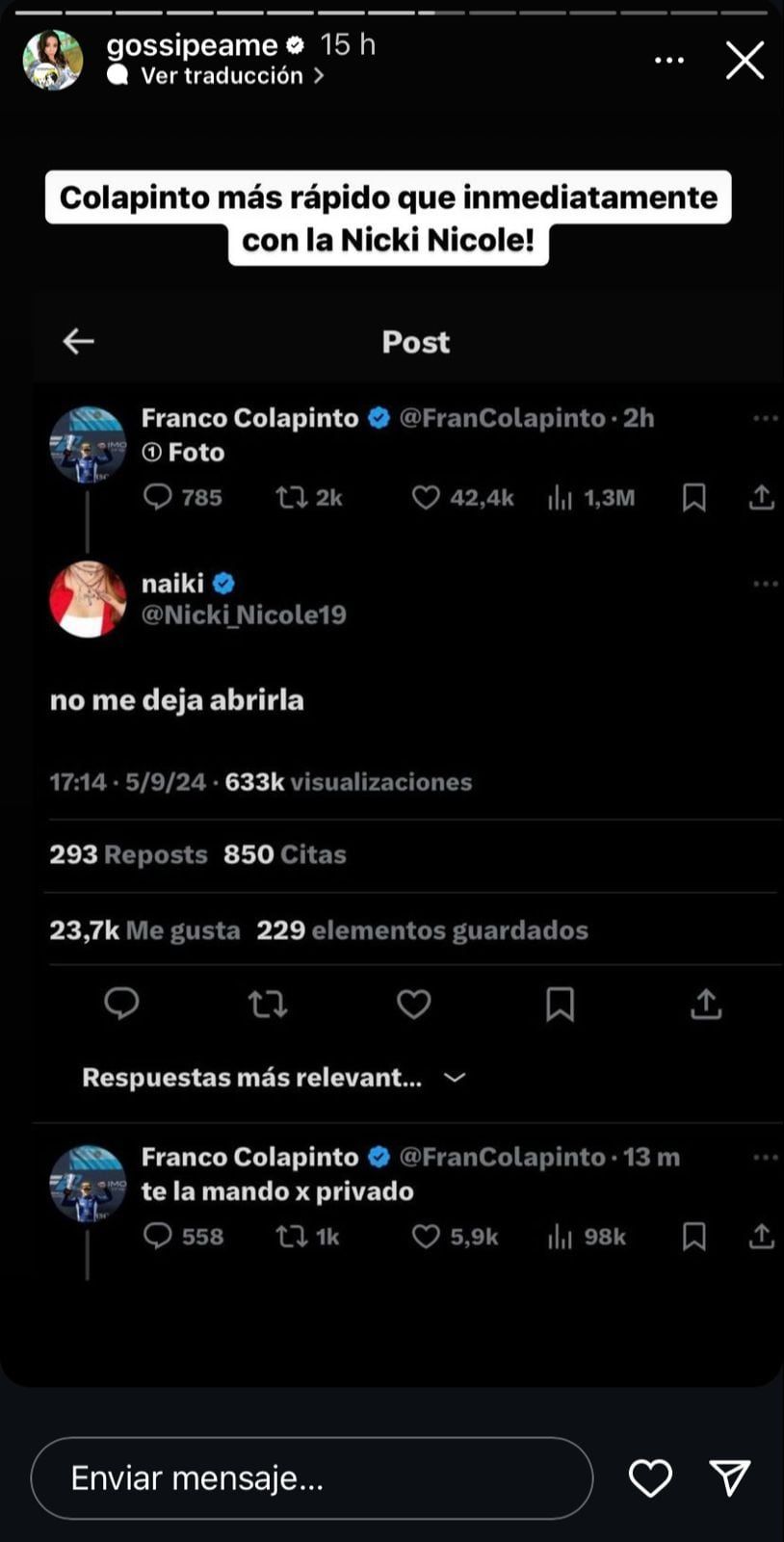Open the three-dot menu on Nicki Nicole's tweet
The image size is (784, 1542).
pyautogui.click(x=766, y=582)
